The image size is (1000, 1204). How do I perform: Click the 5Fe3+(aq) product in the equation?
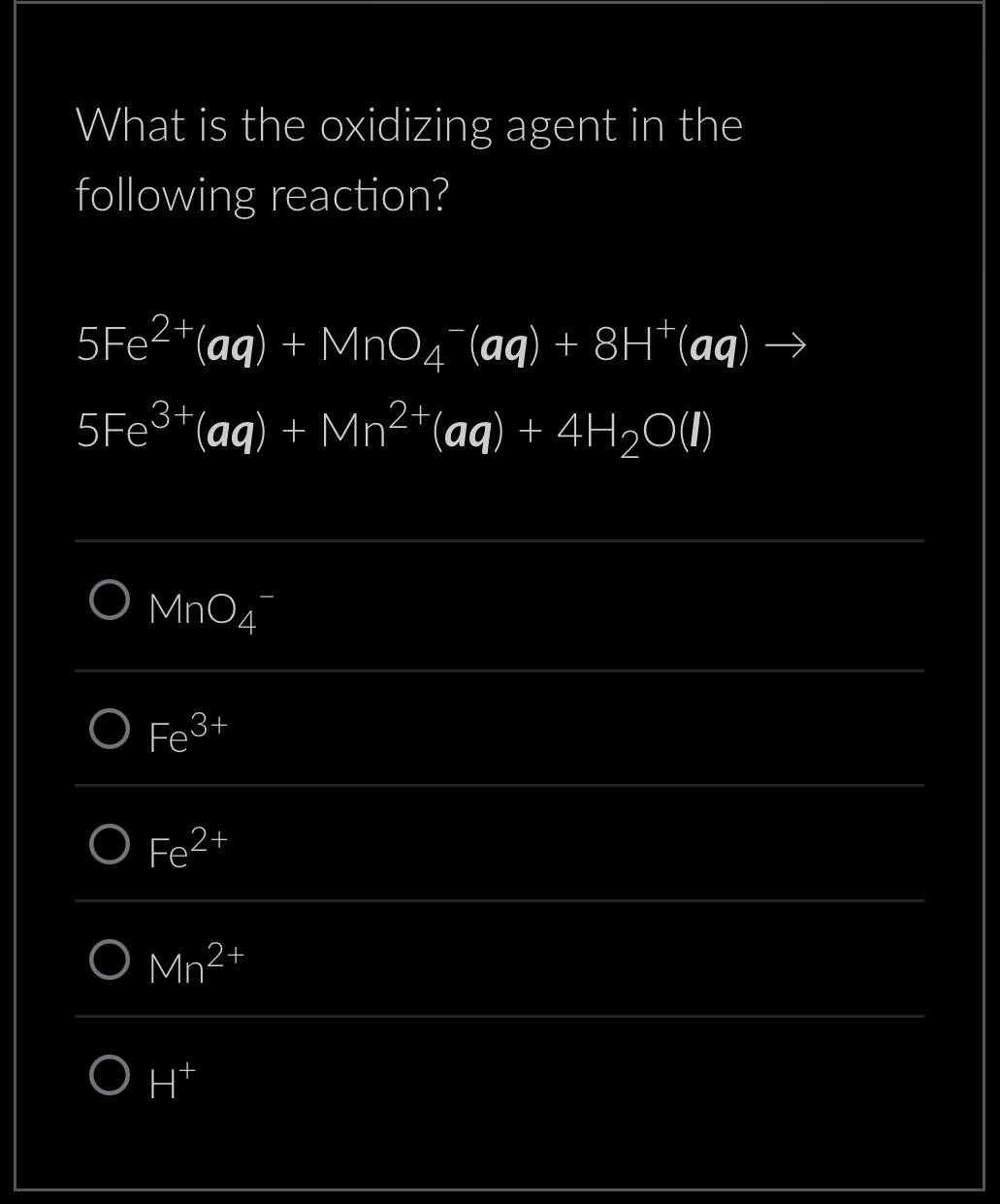(170, 430)
